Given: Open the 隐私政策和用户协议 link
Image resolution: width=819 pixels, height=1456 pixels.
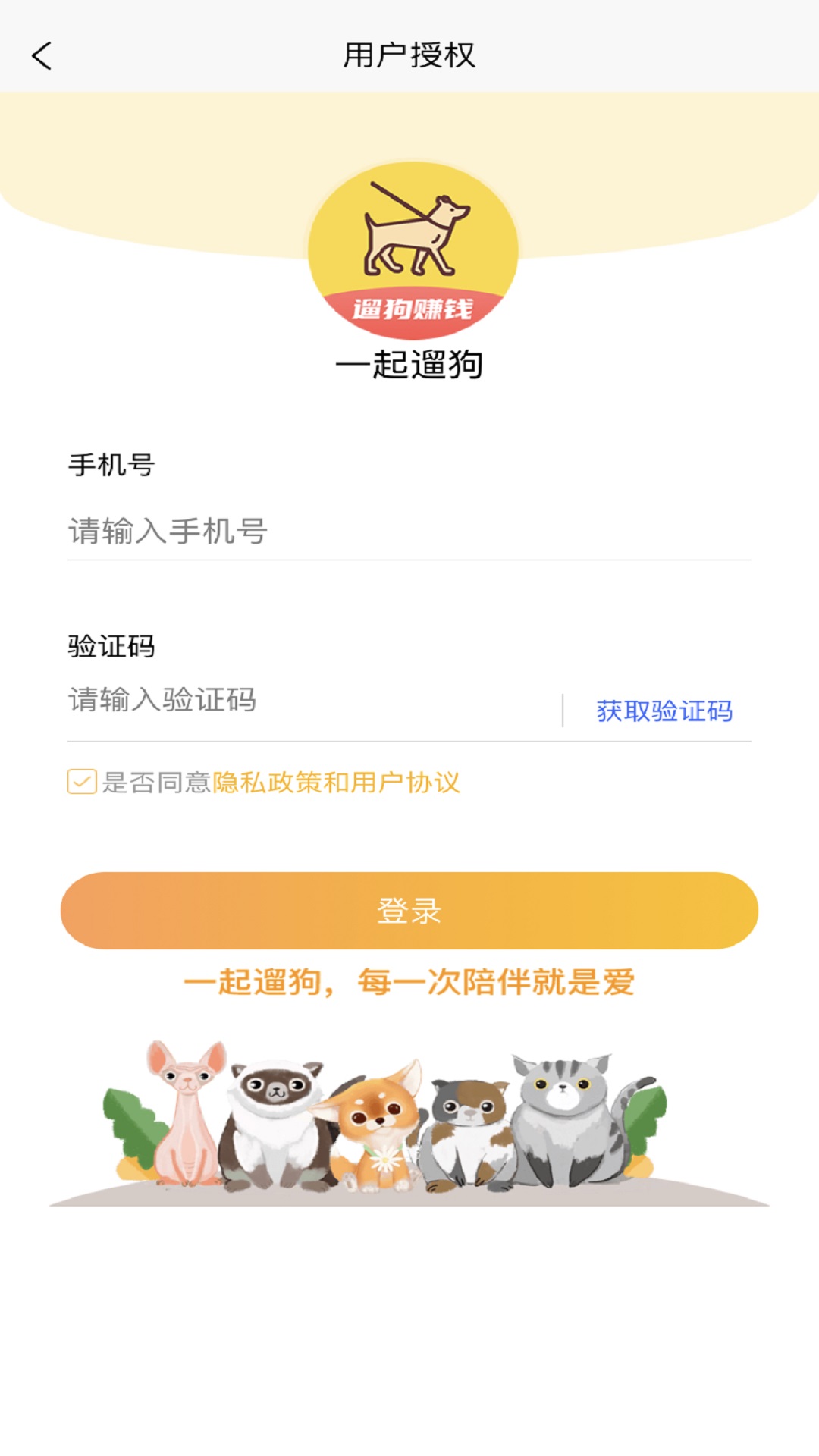Looking at the screenshot, I should coord(336,783).
